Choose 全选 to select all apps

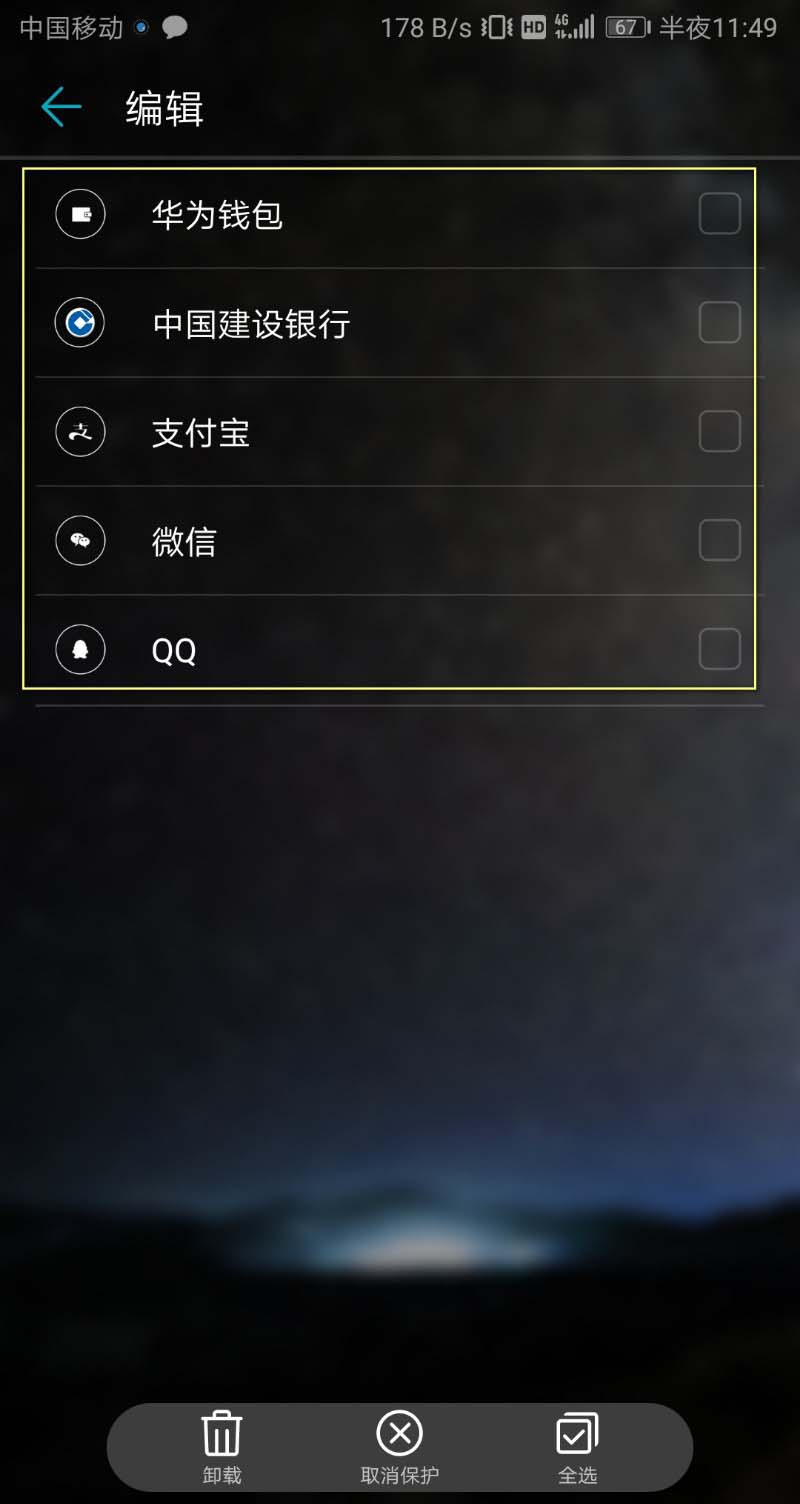[577, 1446]
